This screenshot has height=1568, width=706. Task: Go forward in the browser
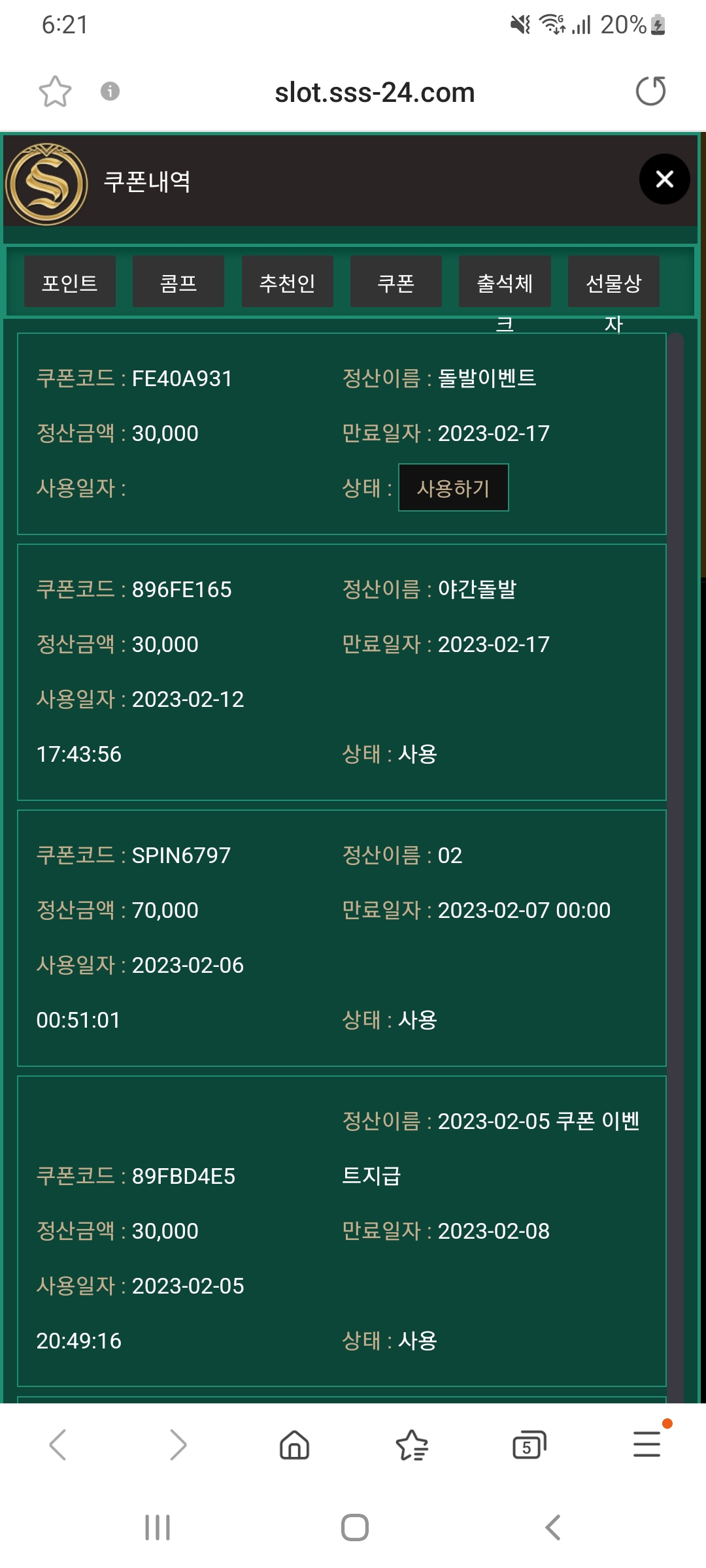177,1445
